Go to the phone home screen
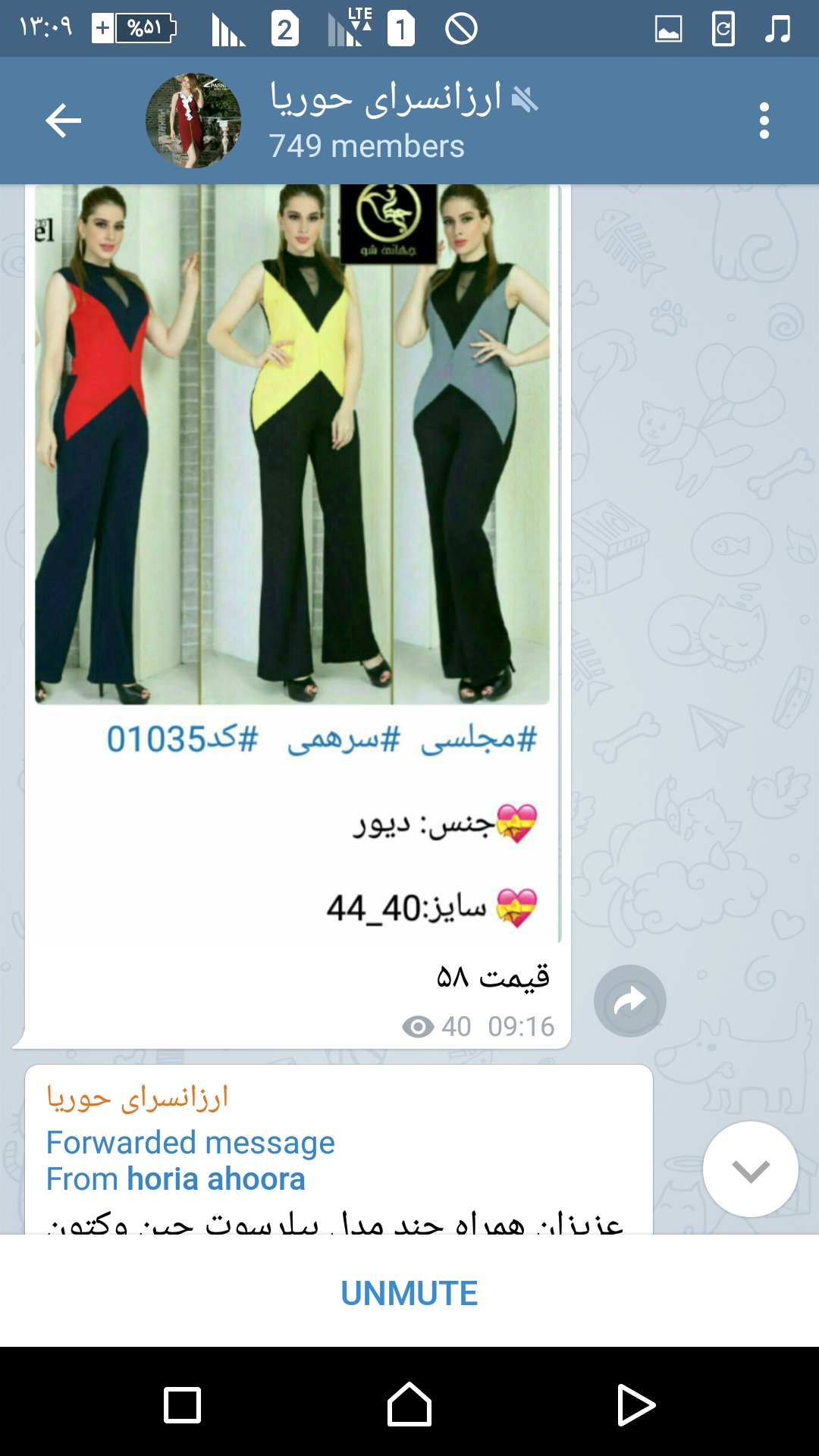Screen dimensions: 819x1456 click(409, 1404)
